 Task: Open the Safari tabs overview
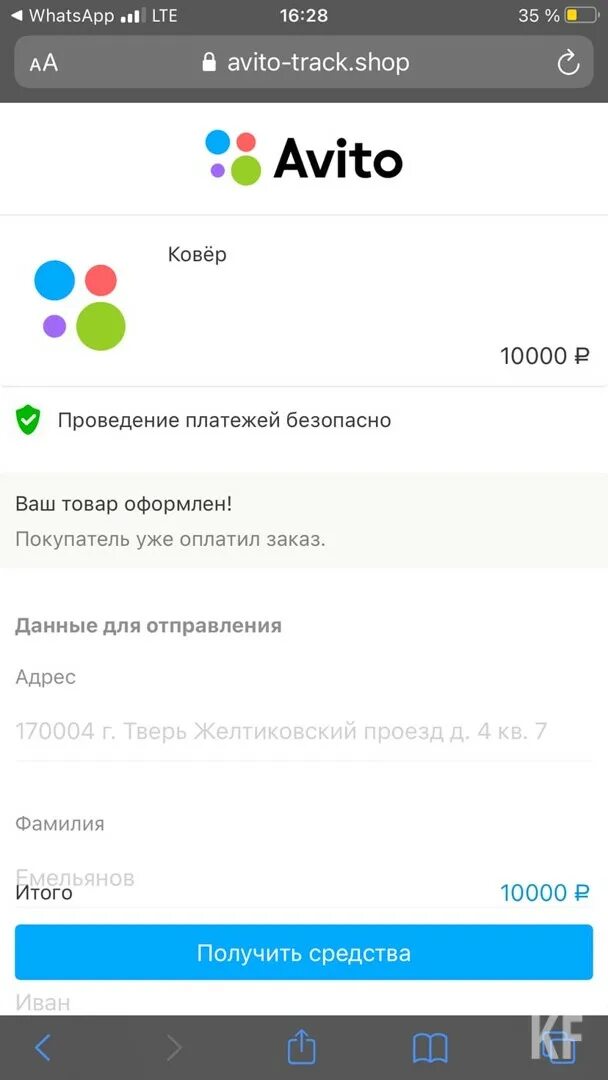(x=562, y=1046)
